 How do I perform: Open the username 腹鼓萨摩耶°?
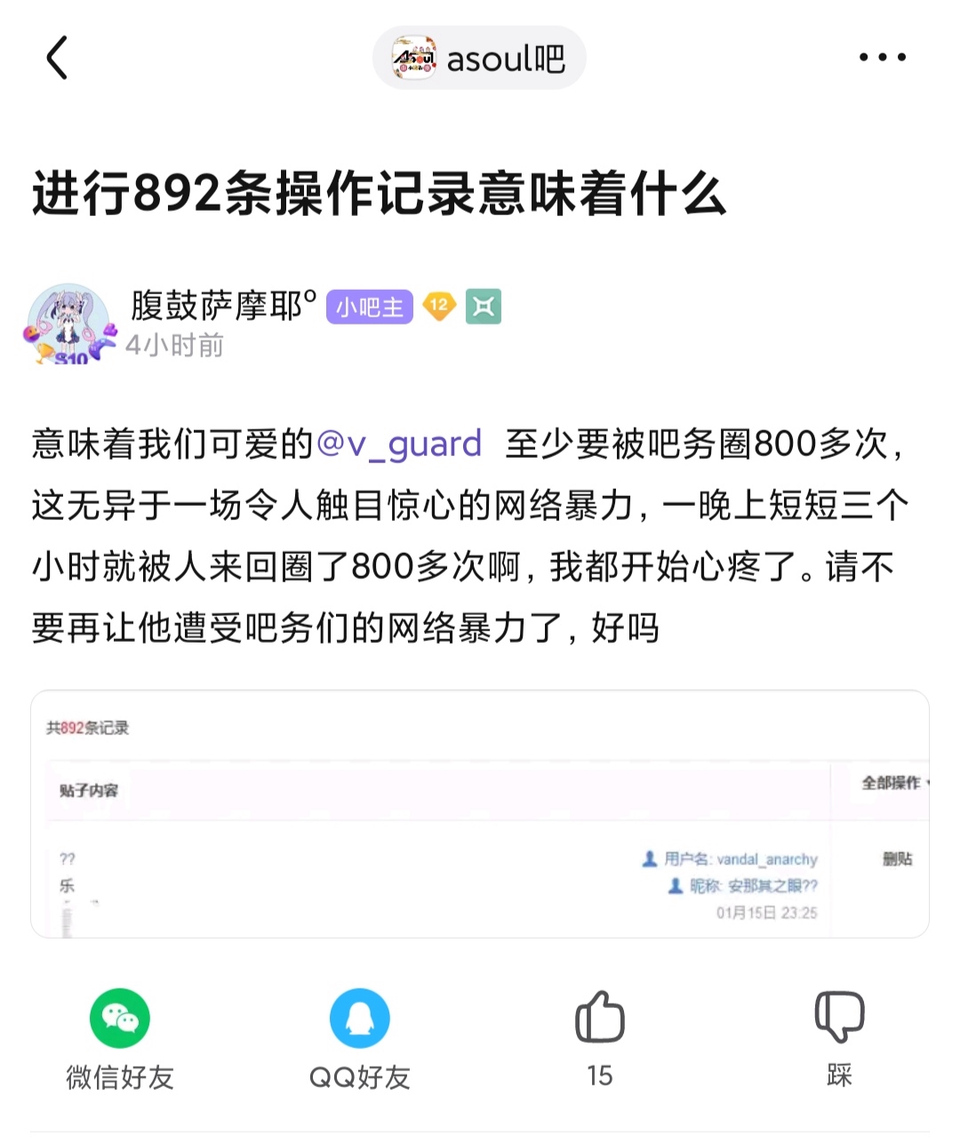click(x=224, y=305)
